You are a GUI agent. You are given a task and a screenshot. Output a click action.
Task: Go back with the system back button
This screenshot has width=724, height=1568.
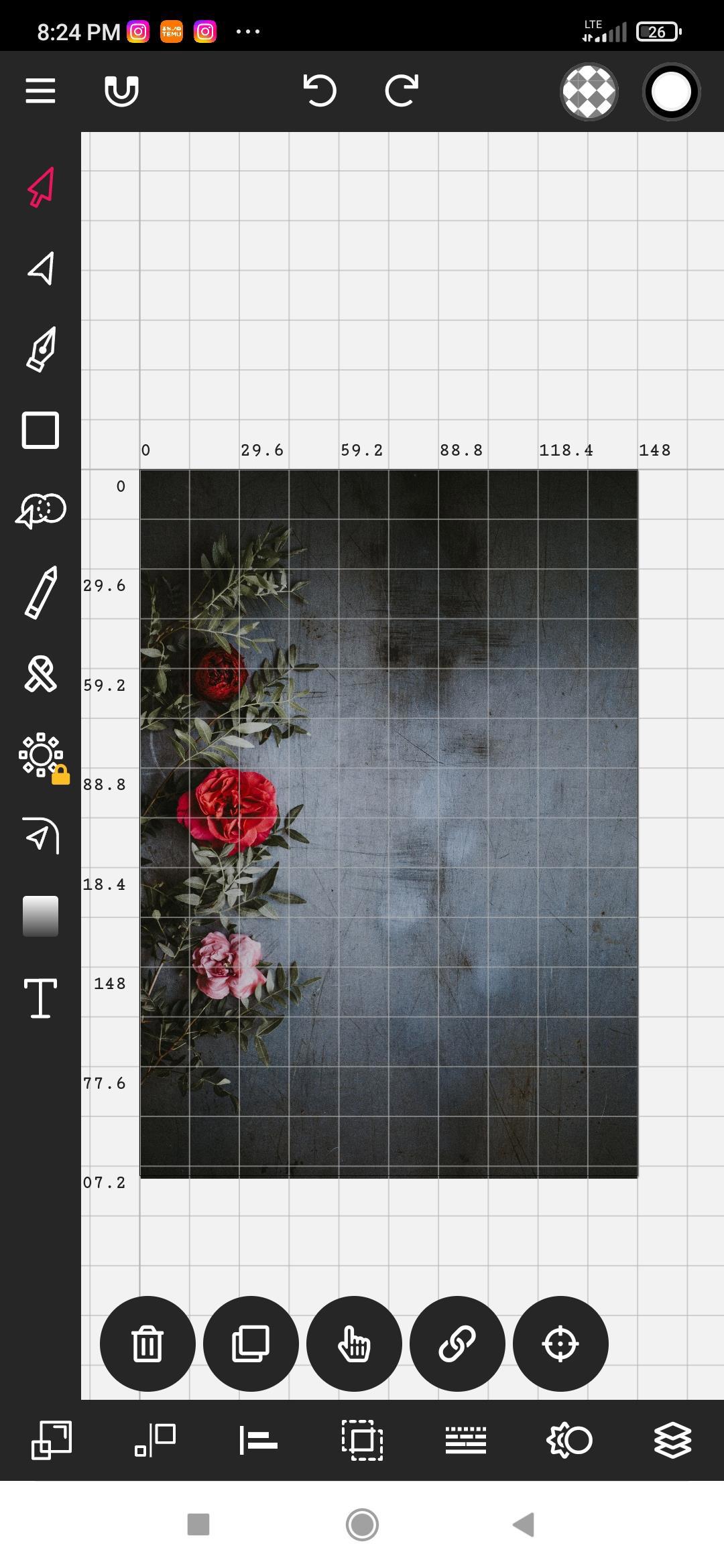tap(524, 1524)
